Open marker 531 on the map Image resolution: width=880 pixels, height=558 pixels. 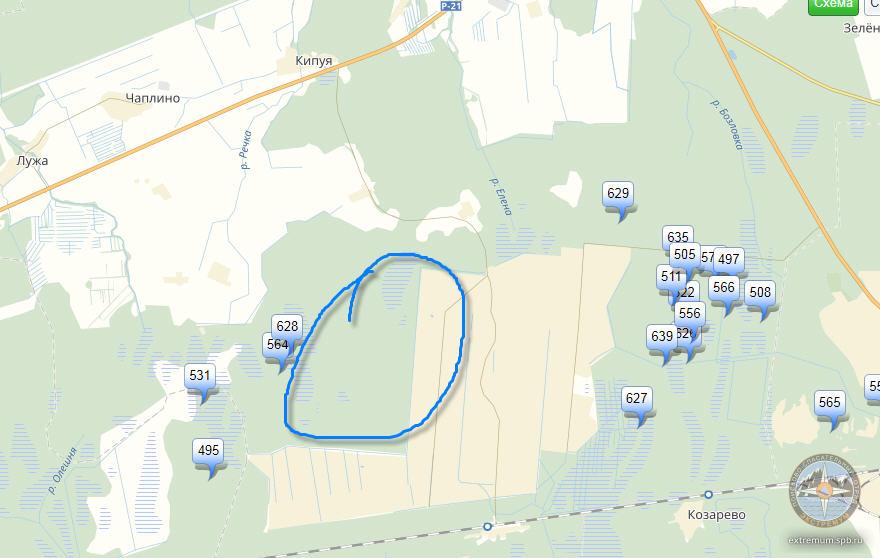tap(200, 377)
